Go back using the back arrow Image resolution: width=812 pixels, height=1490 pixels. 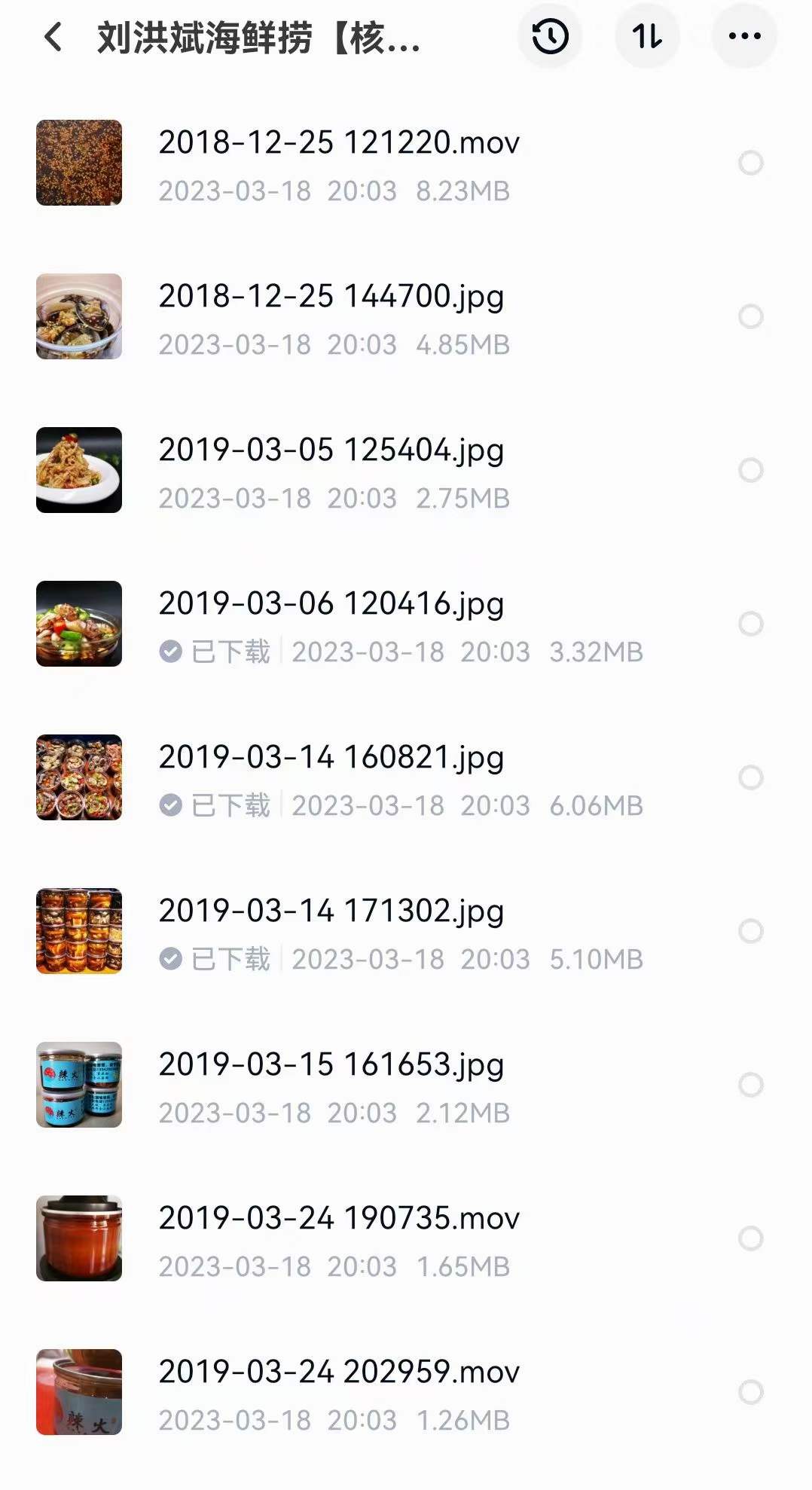pyautogui.click(x=53, y=36)
